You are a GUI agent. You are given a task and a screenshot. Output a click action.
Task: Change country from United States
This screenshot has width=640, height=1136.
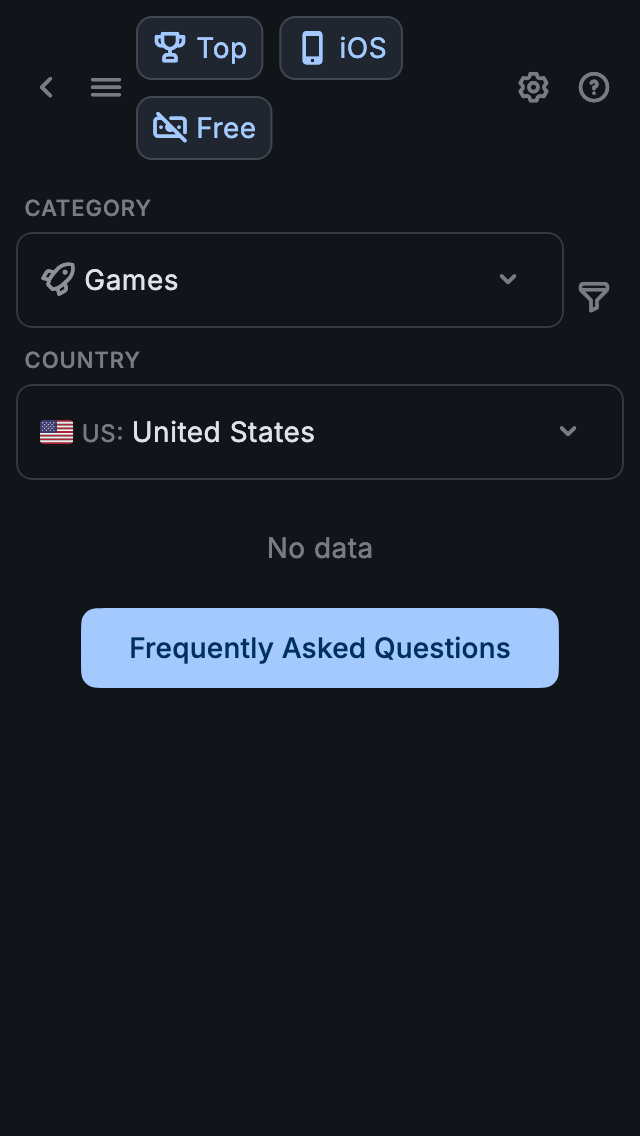320,432
